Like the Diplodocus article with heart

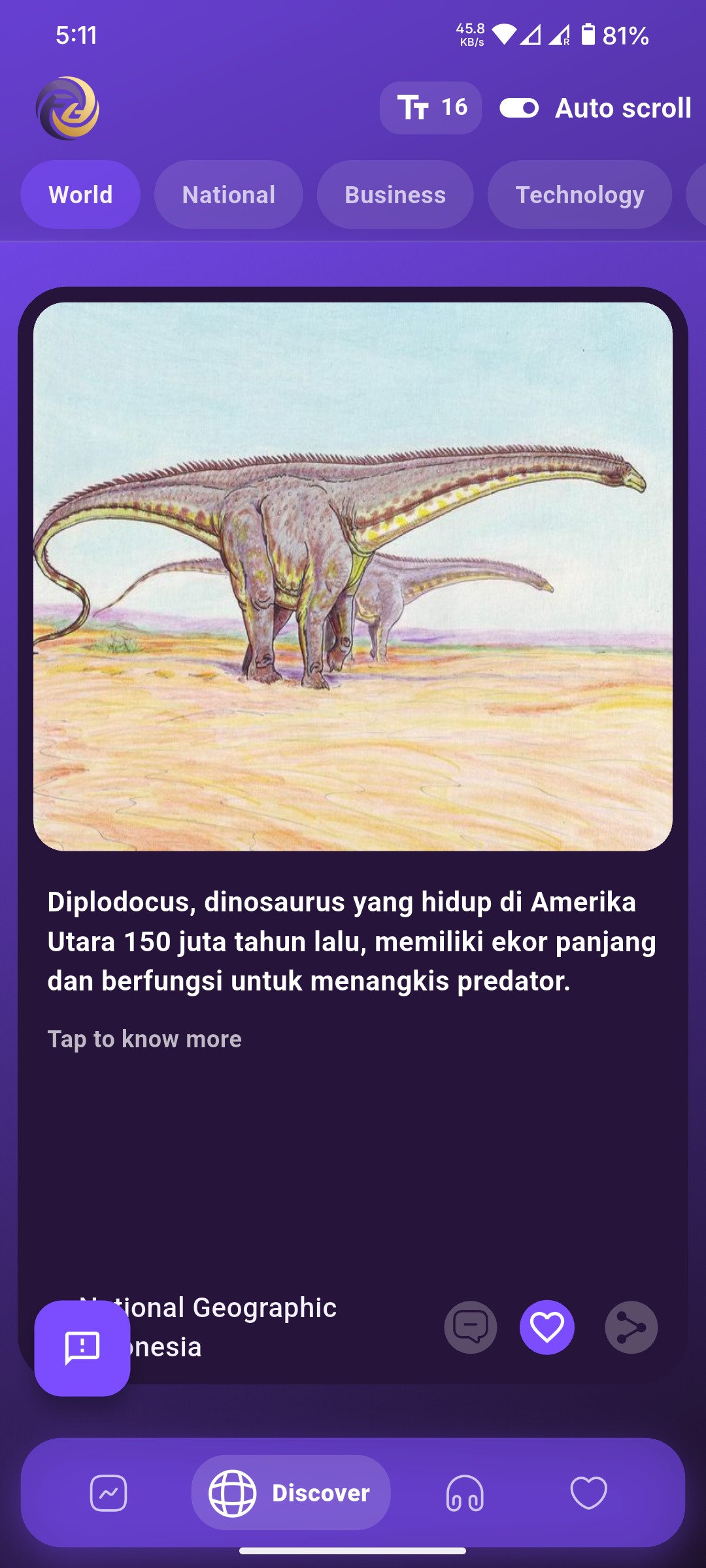point(547,1327)
